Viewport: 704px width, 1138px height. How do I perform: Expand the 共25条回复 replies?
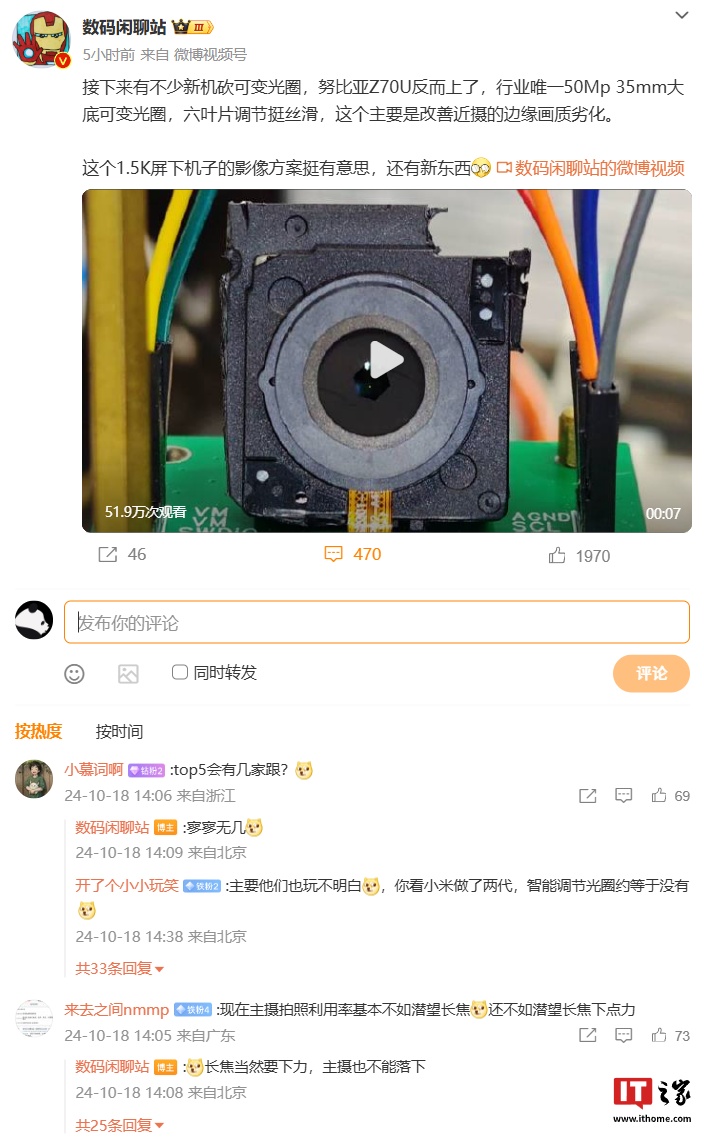click(x=119, y=1125)
